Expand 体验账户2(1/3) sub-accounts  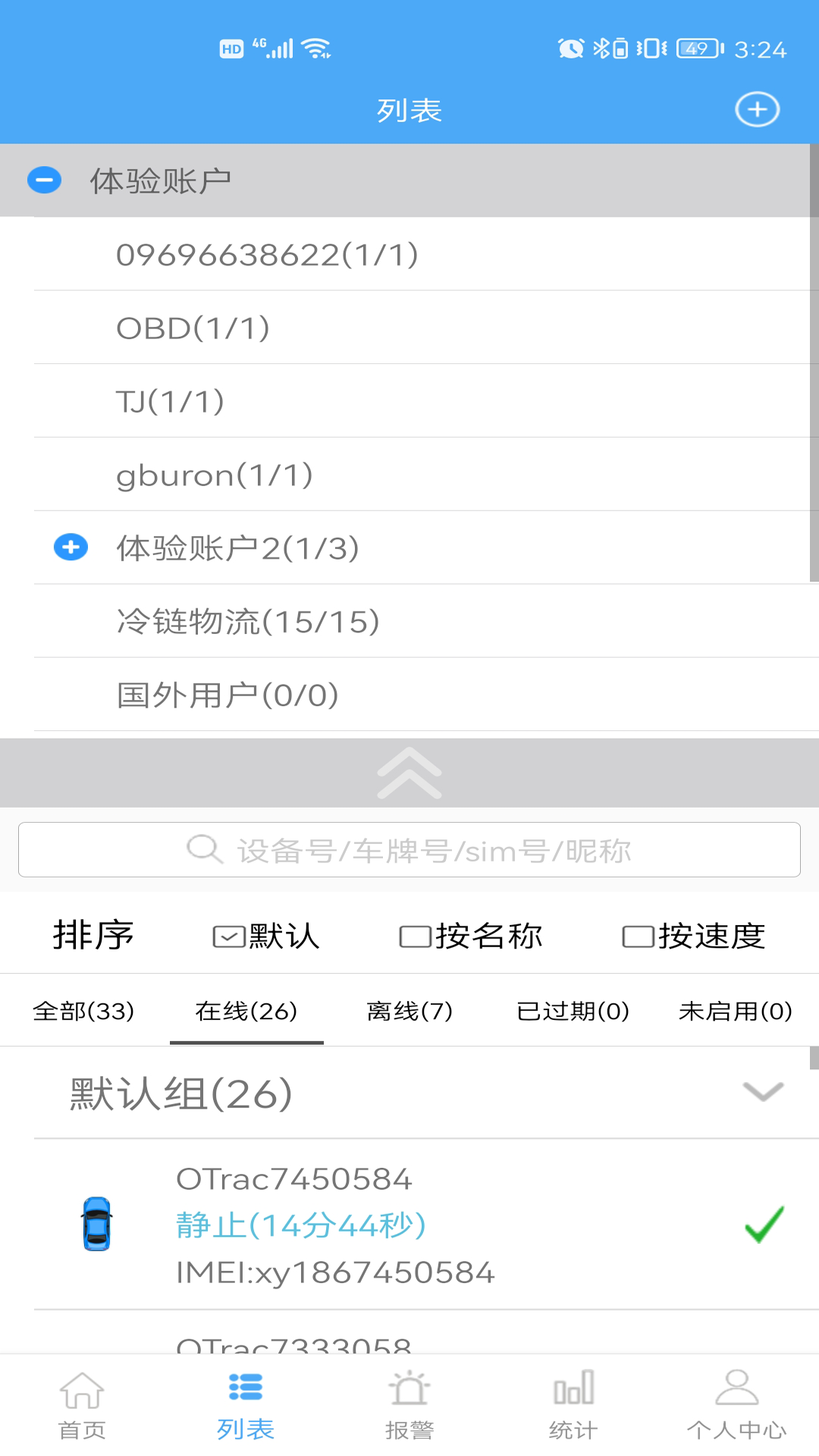[71, 547]
